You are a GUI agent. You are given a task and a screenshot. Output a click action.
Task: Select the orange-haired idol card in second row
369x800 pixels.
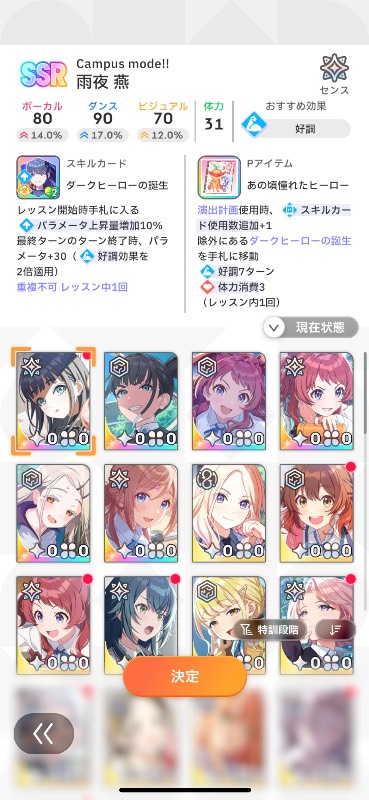(141, 513)
